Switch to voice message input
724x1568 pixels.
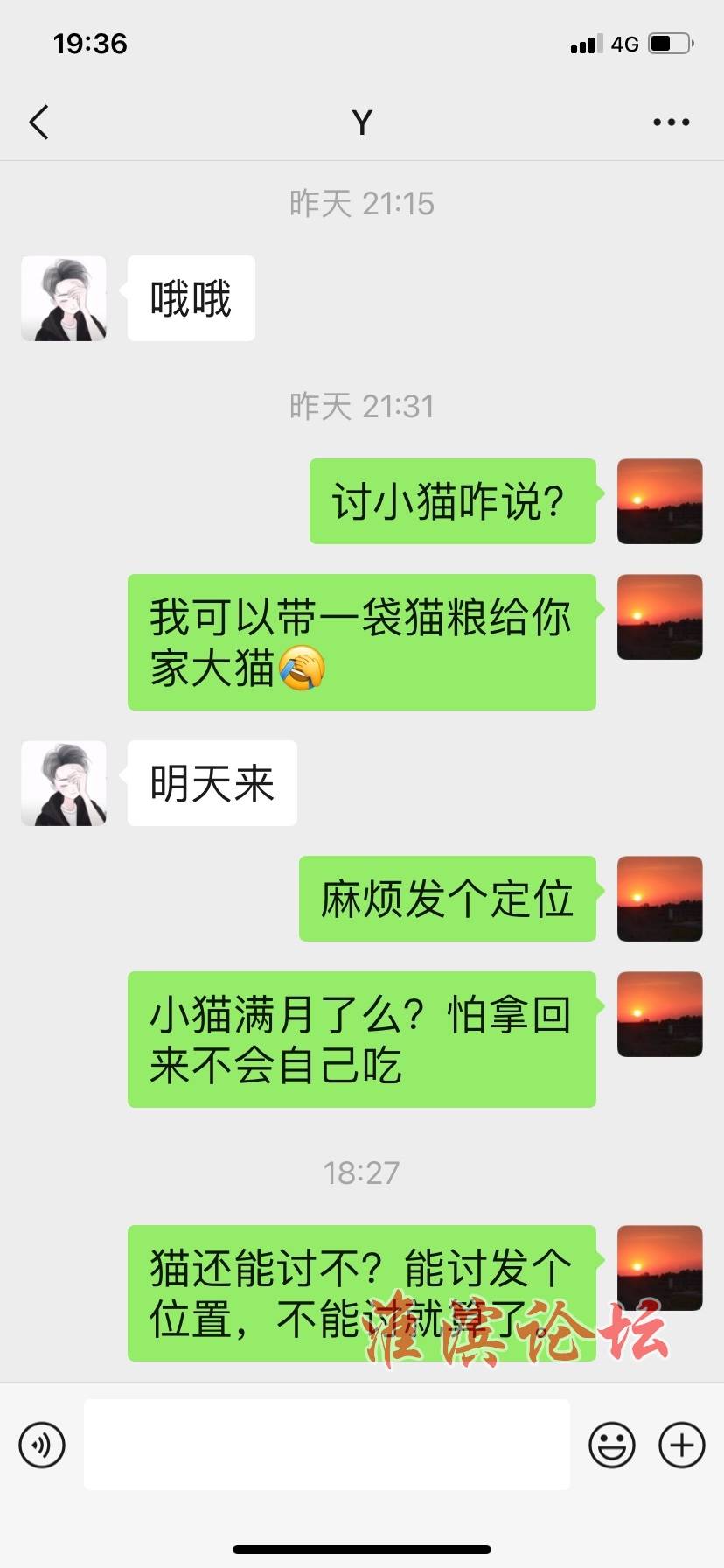coord(42,1445)
